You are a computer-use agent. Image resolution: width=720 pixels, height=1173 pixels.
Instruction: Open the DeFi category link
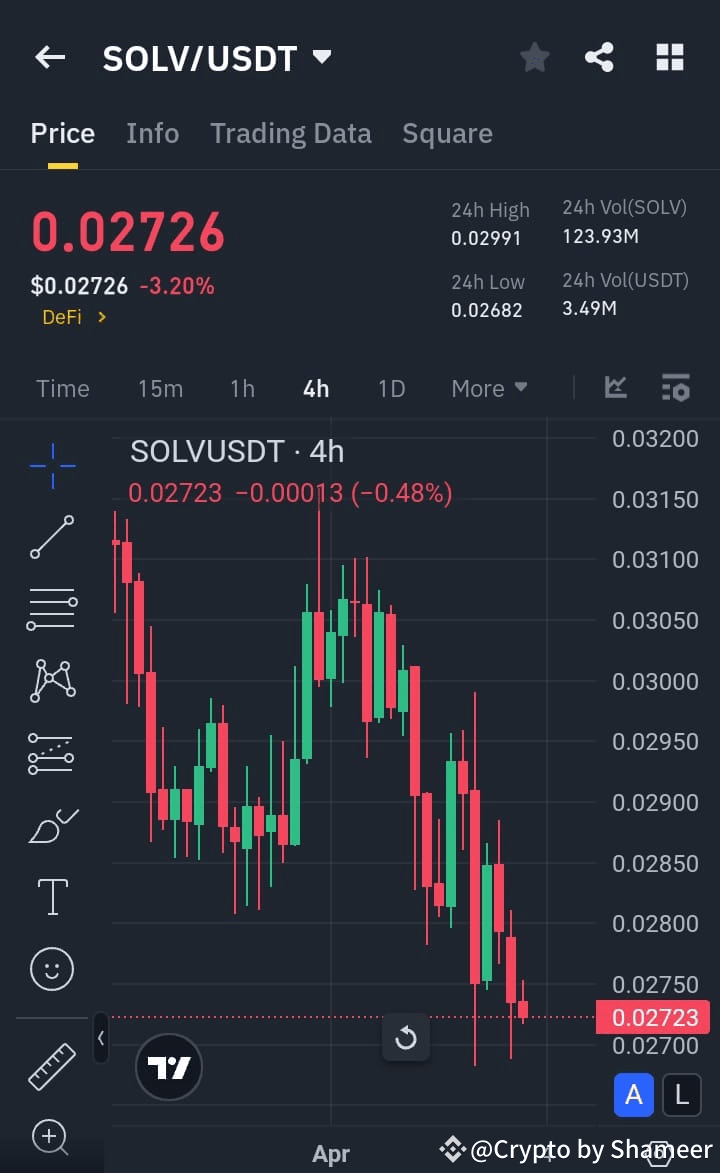tap(70, 317)
